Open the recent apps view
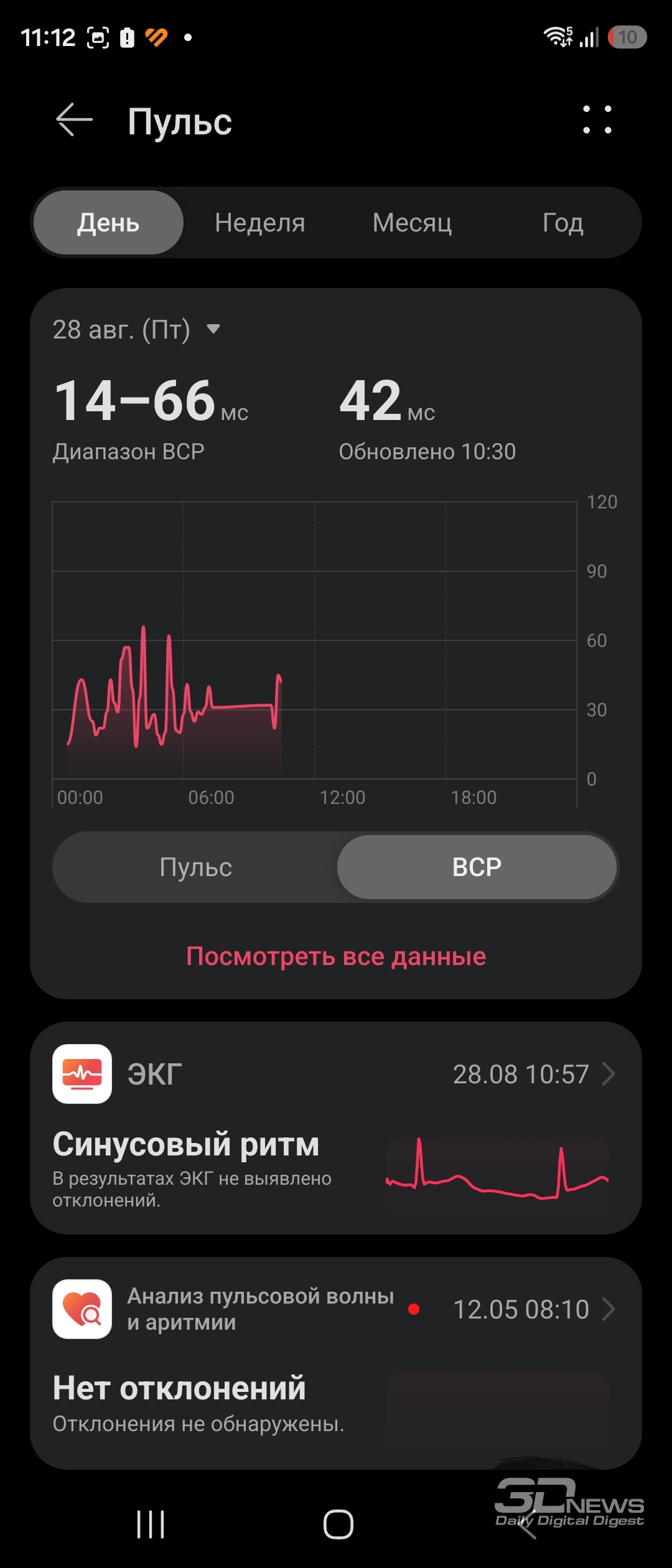The width and height of the screenshot is (672, 1568). point(151,1524)
